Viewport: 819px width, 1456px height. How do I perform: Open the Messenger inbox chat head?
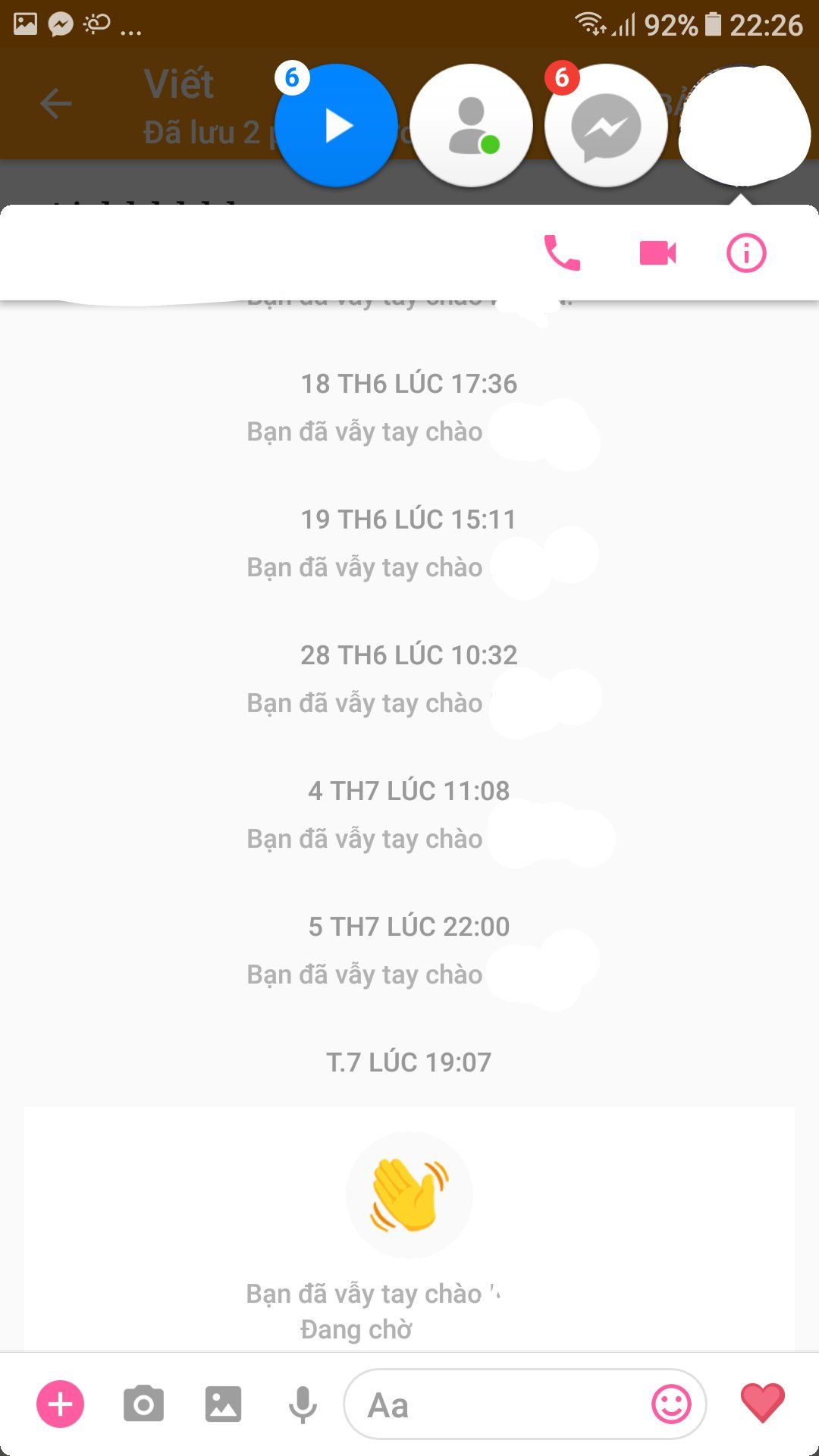[606, 126]
